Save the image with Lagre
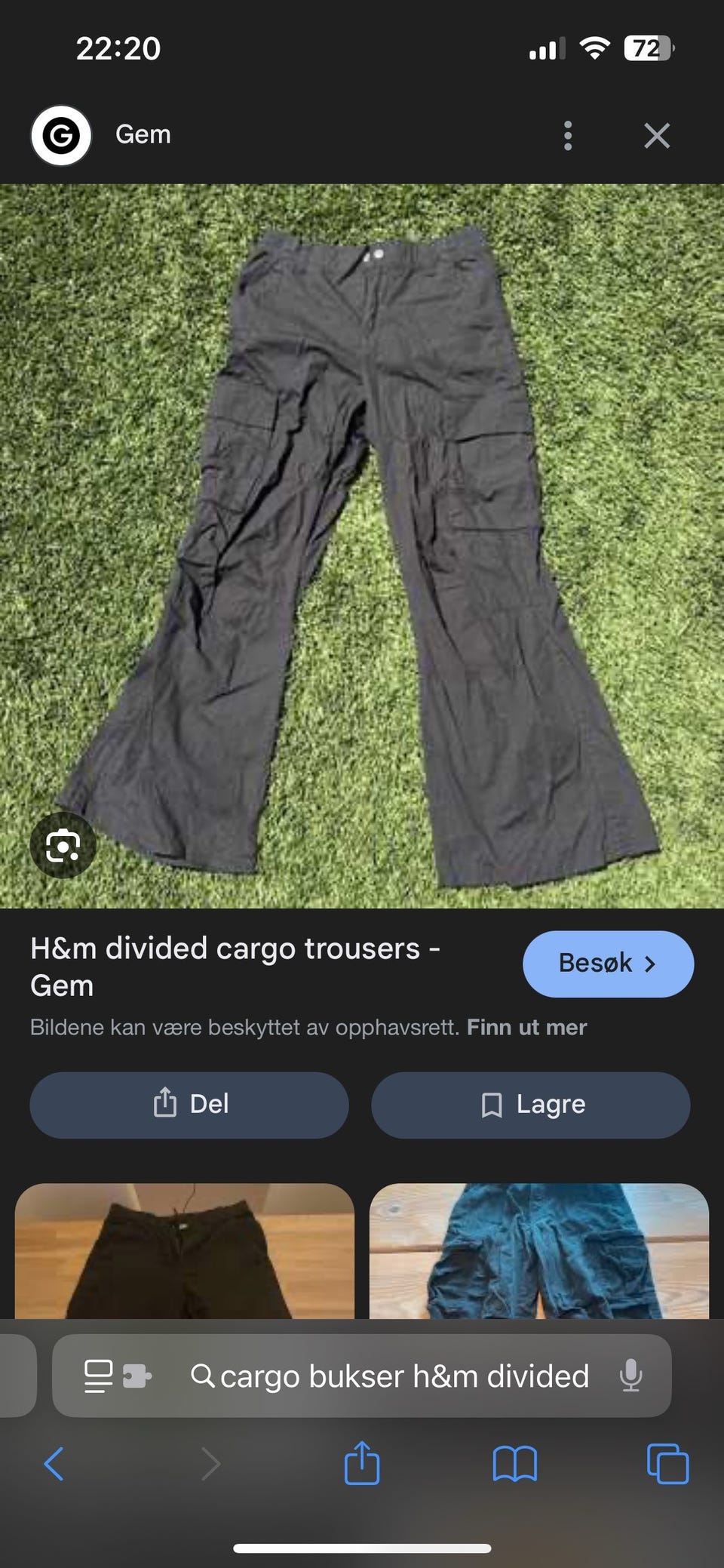The image size is (724, 1568). 531,1105
